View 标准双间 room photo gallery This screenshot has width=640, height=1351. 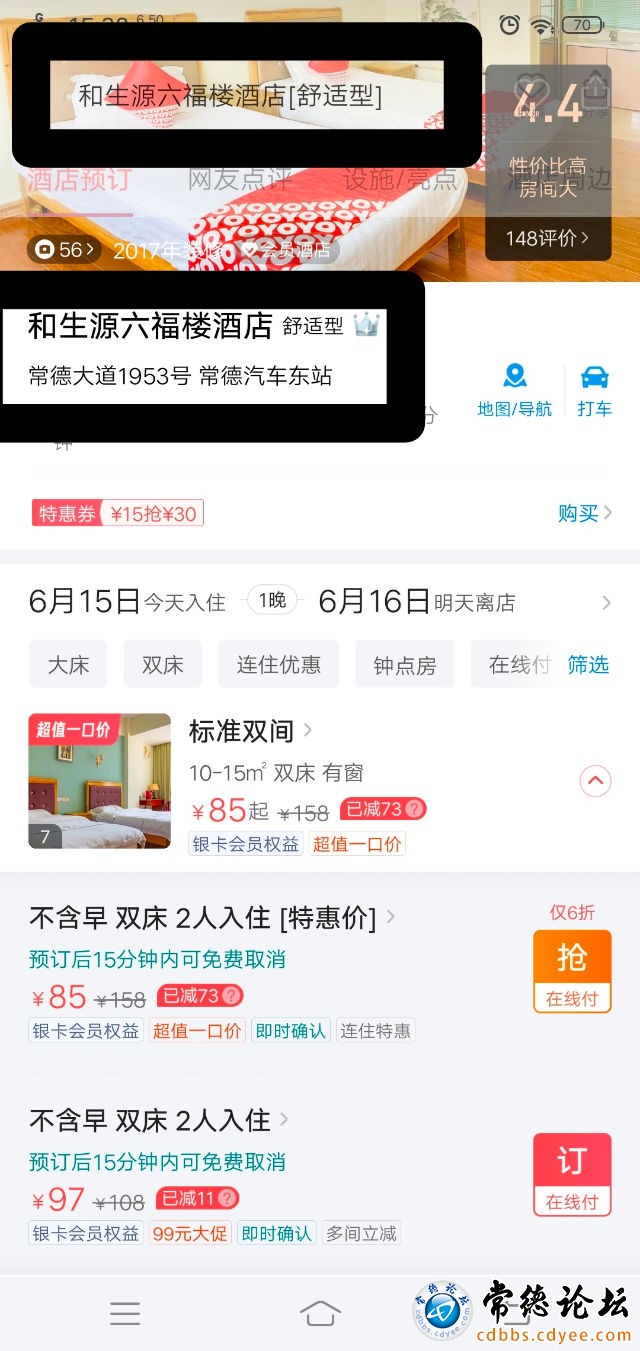[99, 780]
